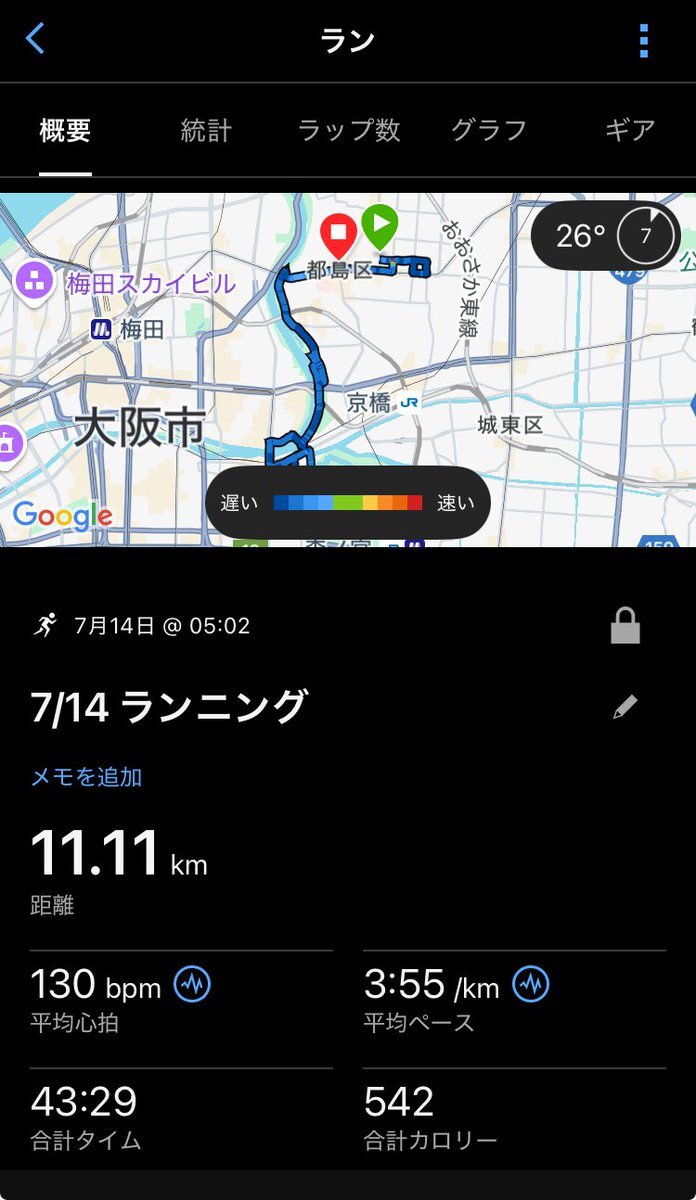Tap the 26° weather badge
This screenshot has width=696, height=1200.
(x=605, y=236)
